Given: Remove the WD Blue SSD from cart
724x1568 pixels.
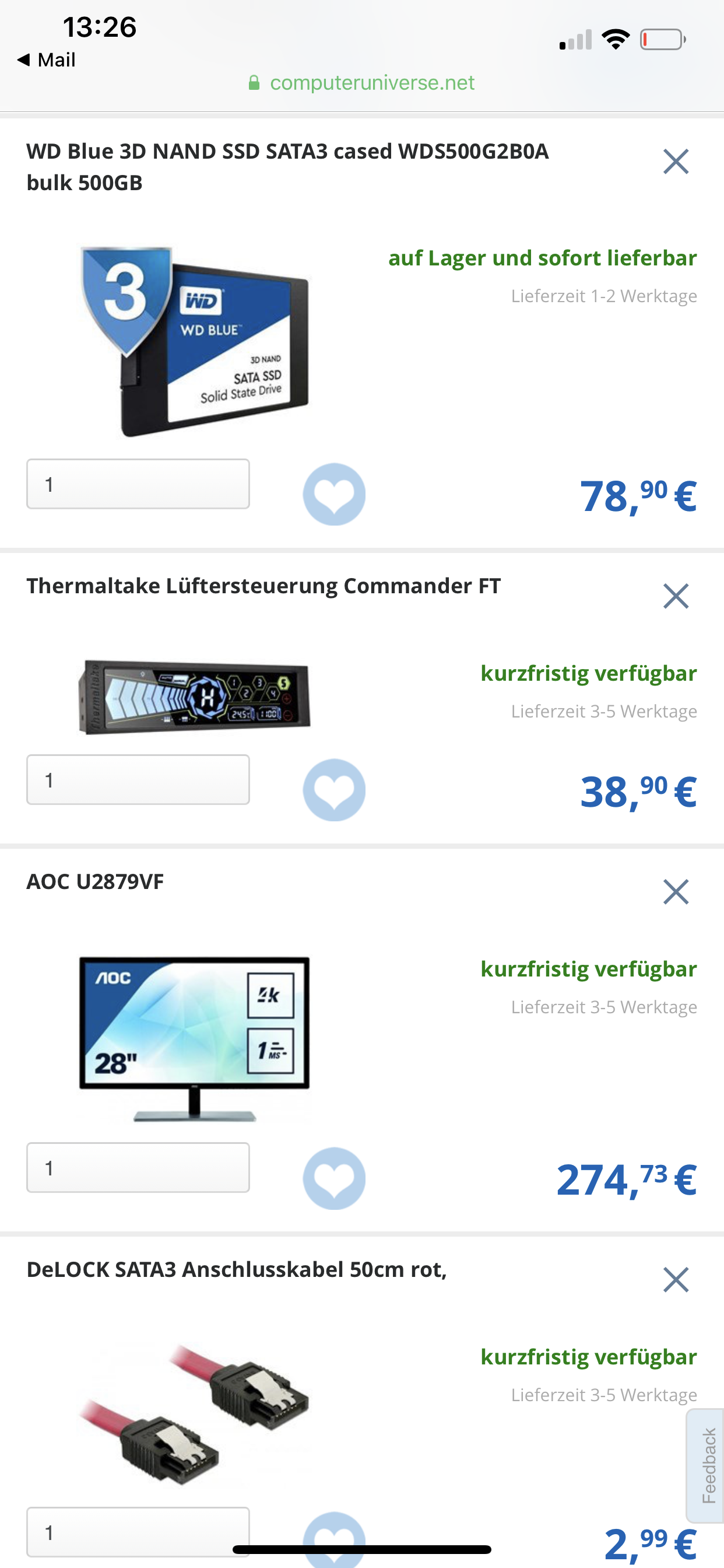Looking at the screenshot, I should pyautogui.click(x=676, y=162).
